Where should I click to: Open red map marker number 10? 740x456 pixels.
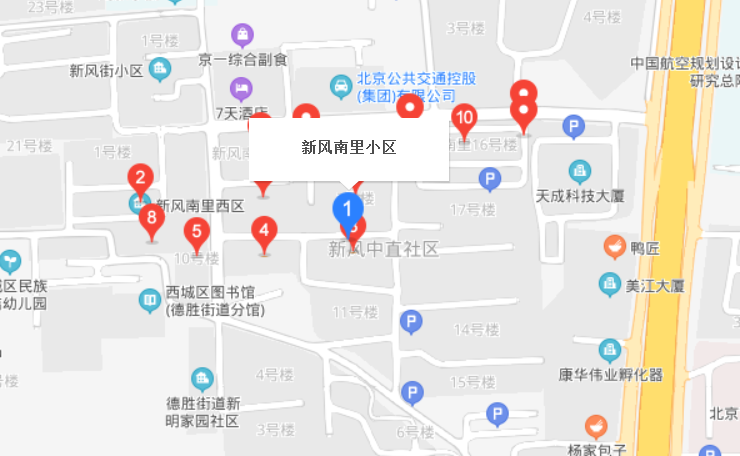464,118
